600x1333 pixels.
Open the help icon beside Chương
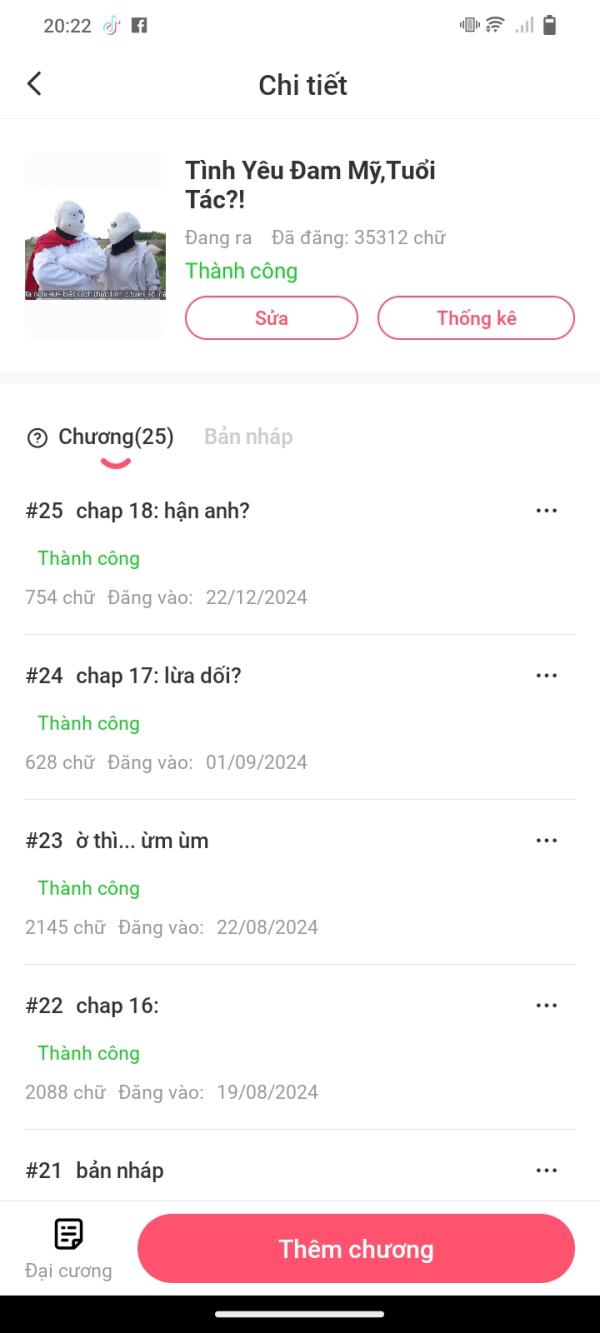click(x=37, y=438)
